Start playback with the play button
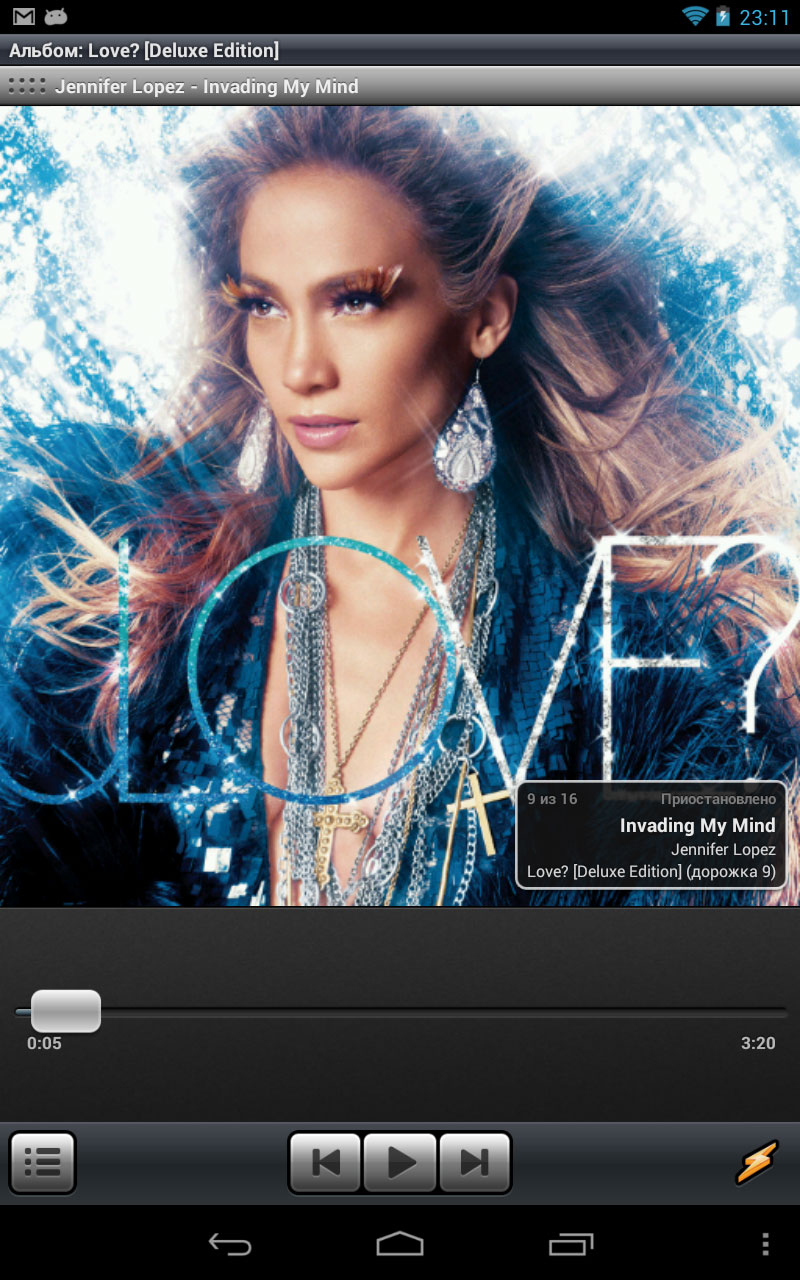Viewport: 800px width, 1280px height. pyautogui.click(x=400, y=1163)
